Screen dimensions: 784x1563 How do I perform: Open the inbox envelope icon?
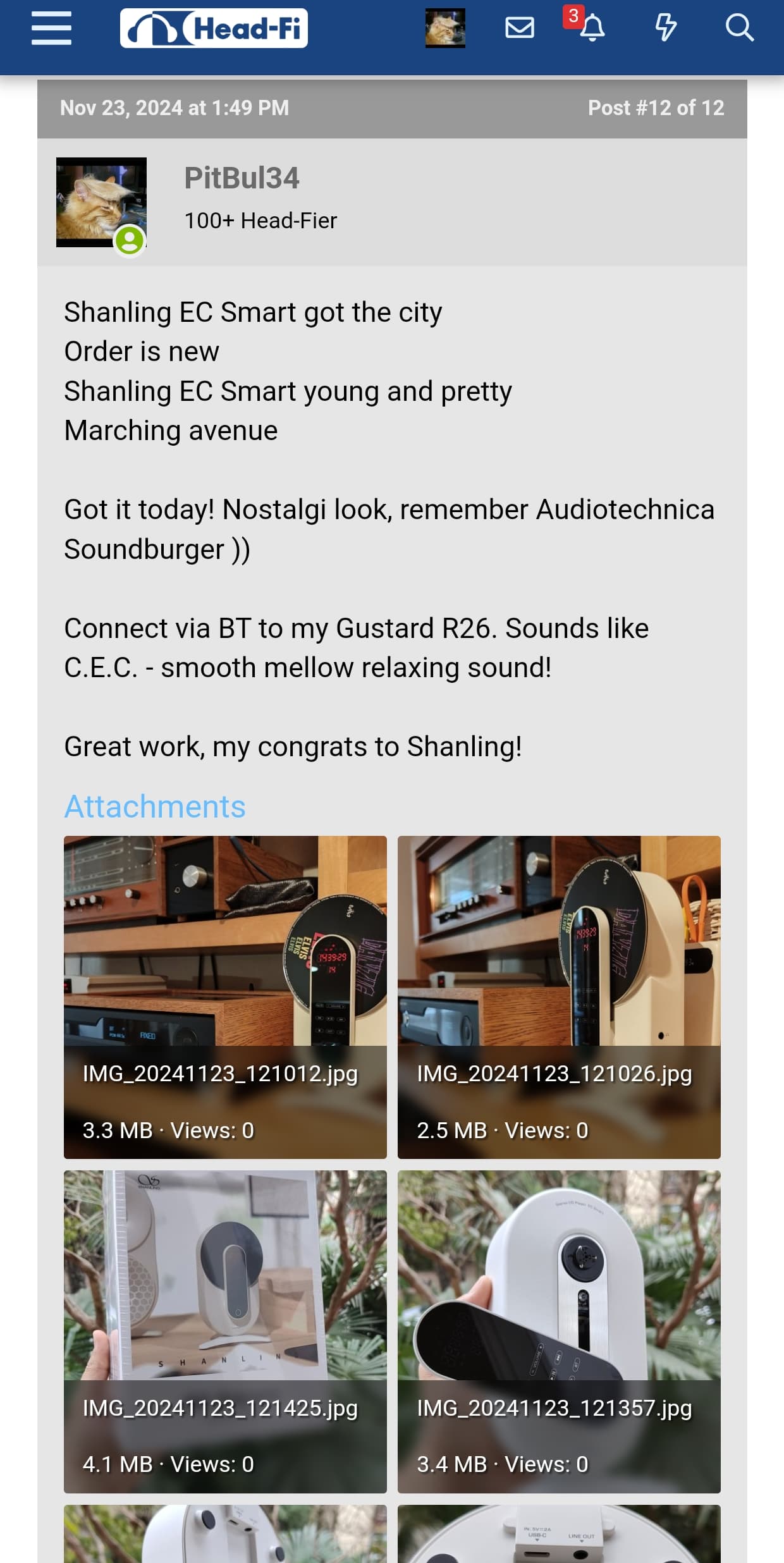click(x=520, y=28)
